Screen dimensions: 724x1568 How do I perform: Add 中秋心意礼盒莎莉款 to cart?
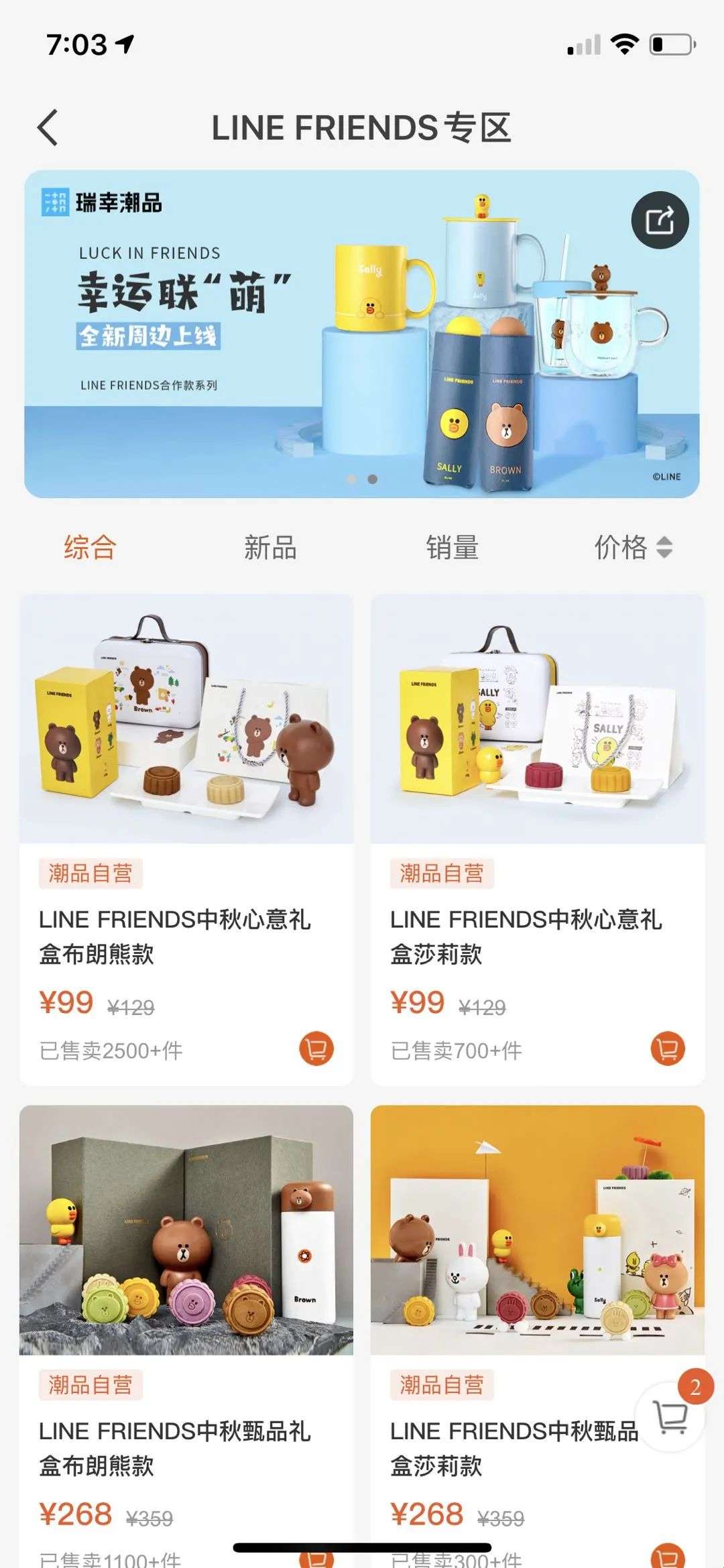click(668, 1048)
